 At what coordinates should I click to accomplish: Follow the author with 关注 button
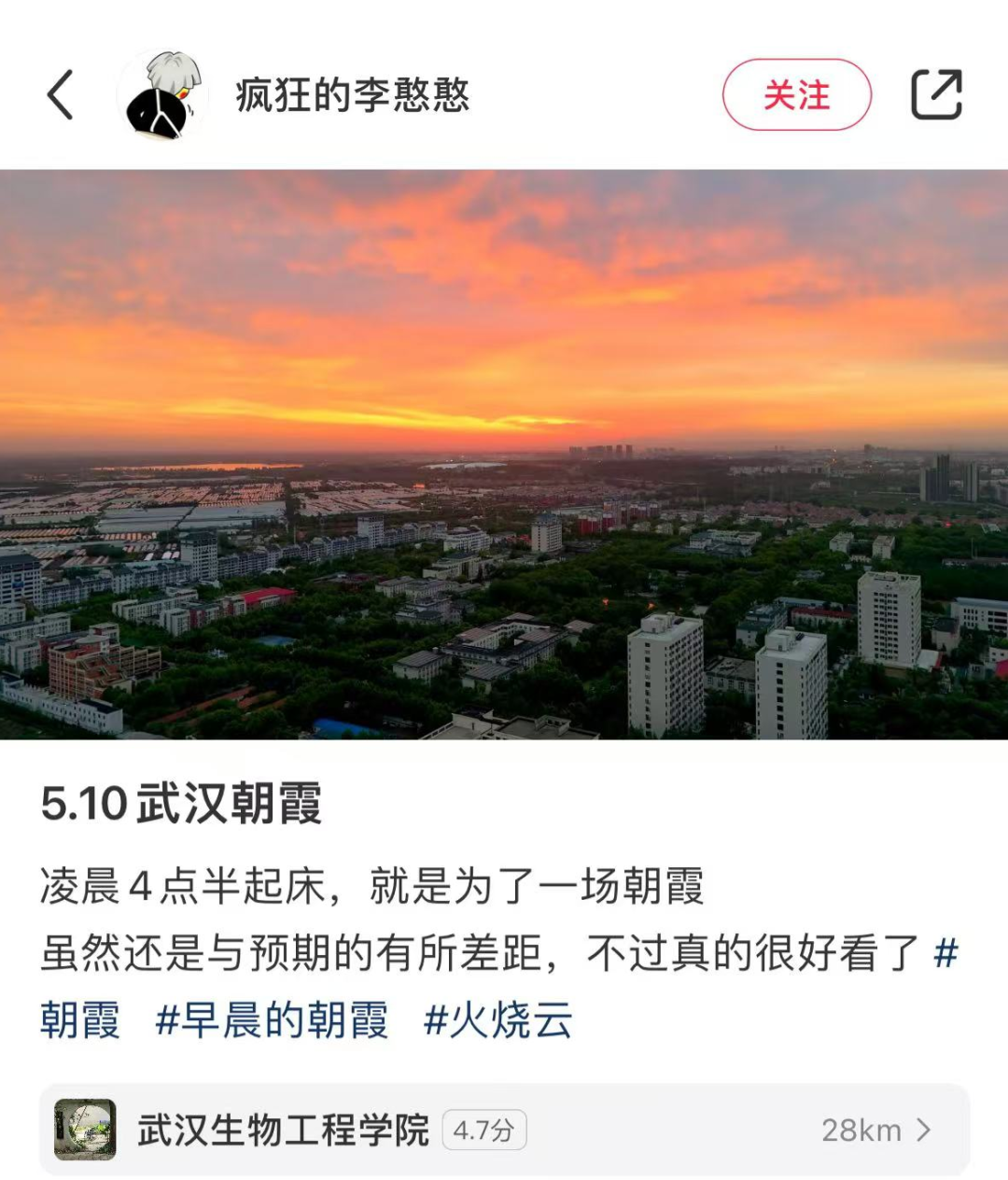click(796, 95)
